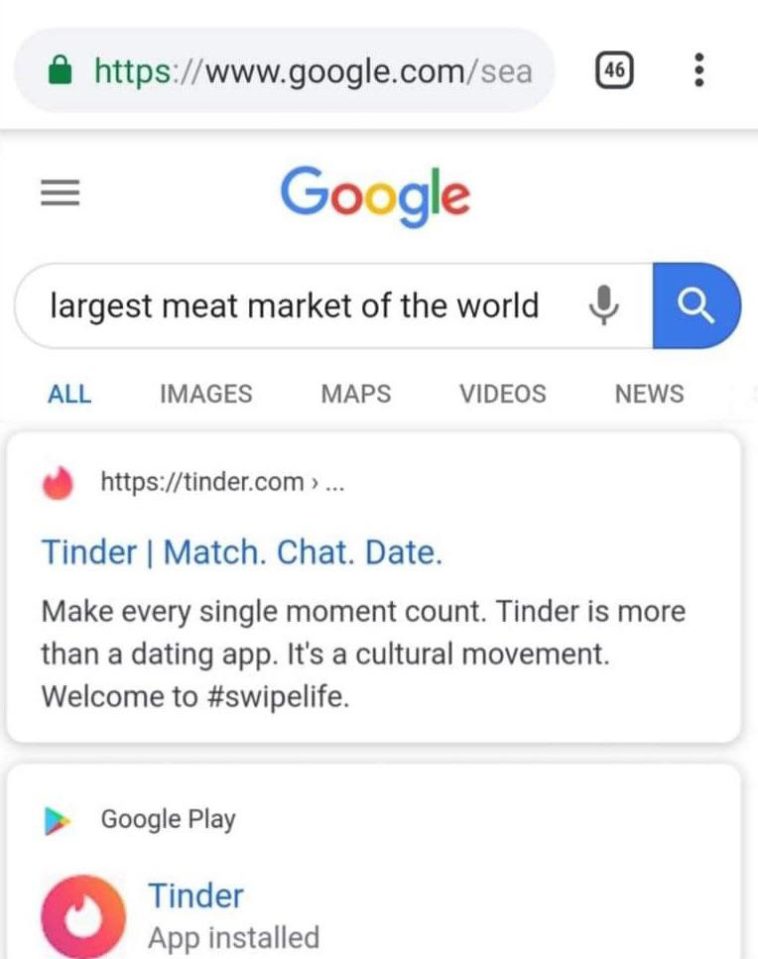
Task: Open the browser overflow menu
Action: click(x=700, y=70)
